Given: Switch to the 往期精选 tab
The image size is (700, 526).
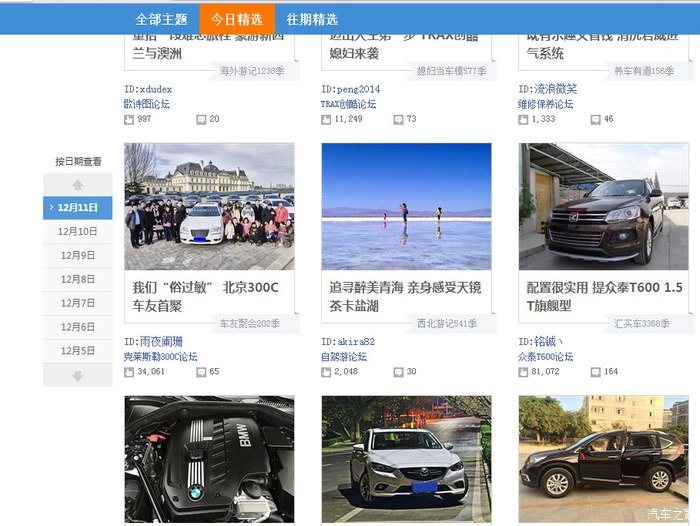Looking at the screenshot, I should [x=312, y=19].
